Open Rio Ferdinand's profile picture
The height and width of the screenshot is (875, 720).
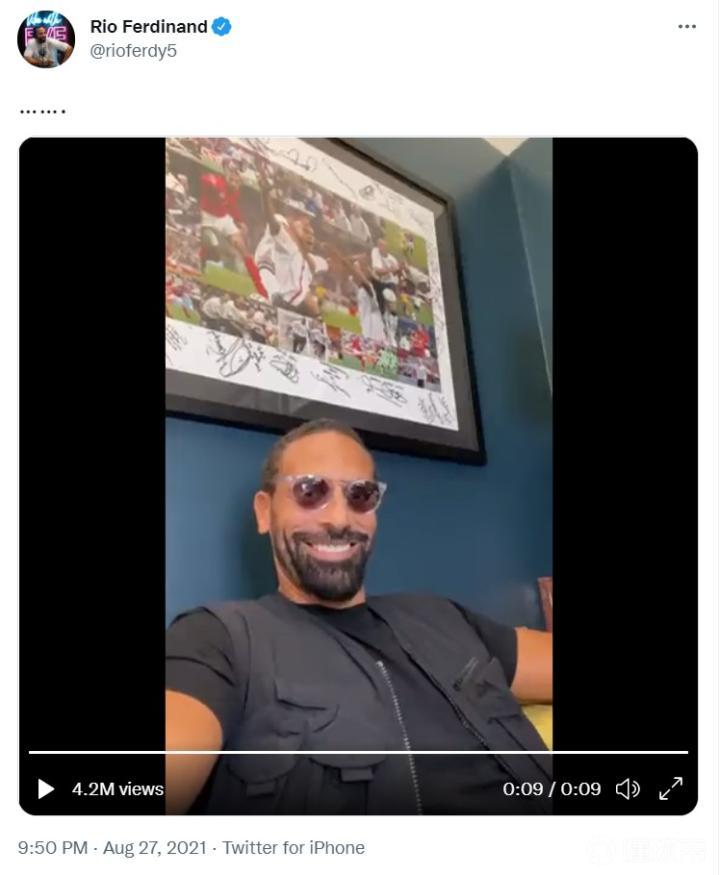click(x=46, y=39)
